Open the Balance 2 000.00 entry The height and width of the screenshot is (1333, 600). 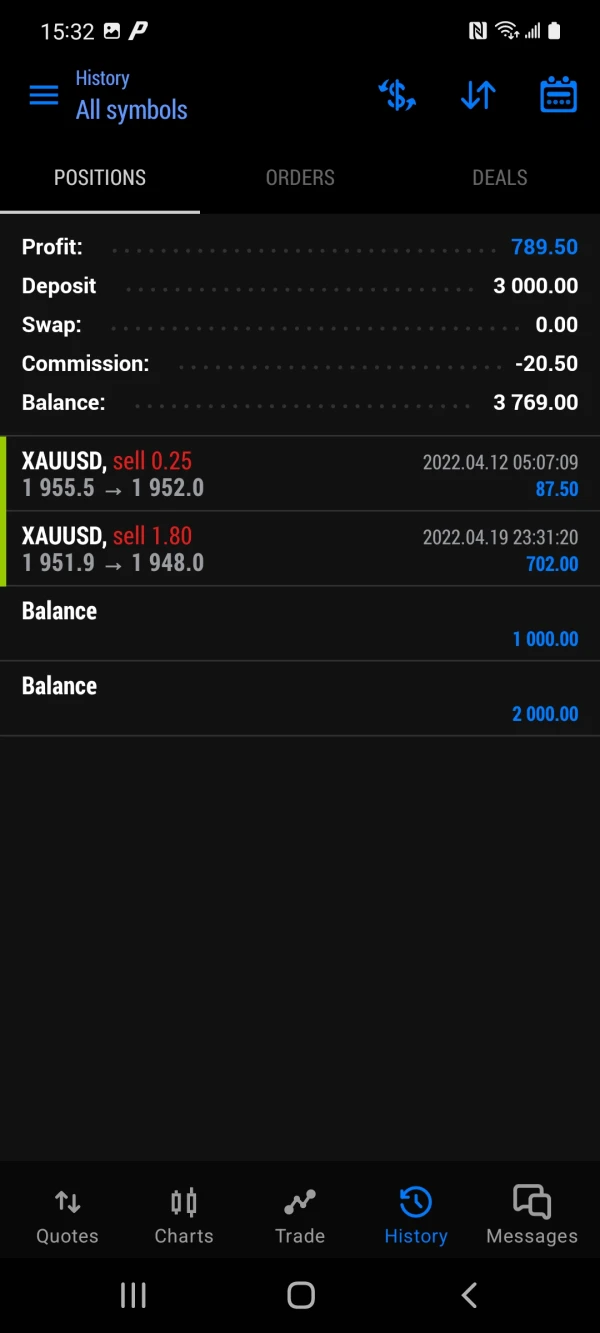(x=300, y=699)
